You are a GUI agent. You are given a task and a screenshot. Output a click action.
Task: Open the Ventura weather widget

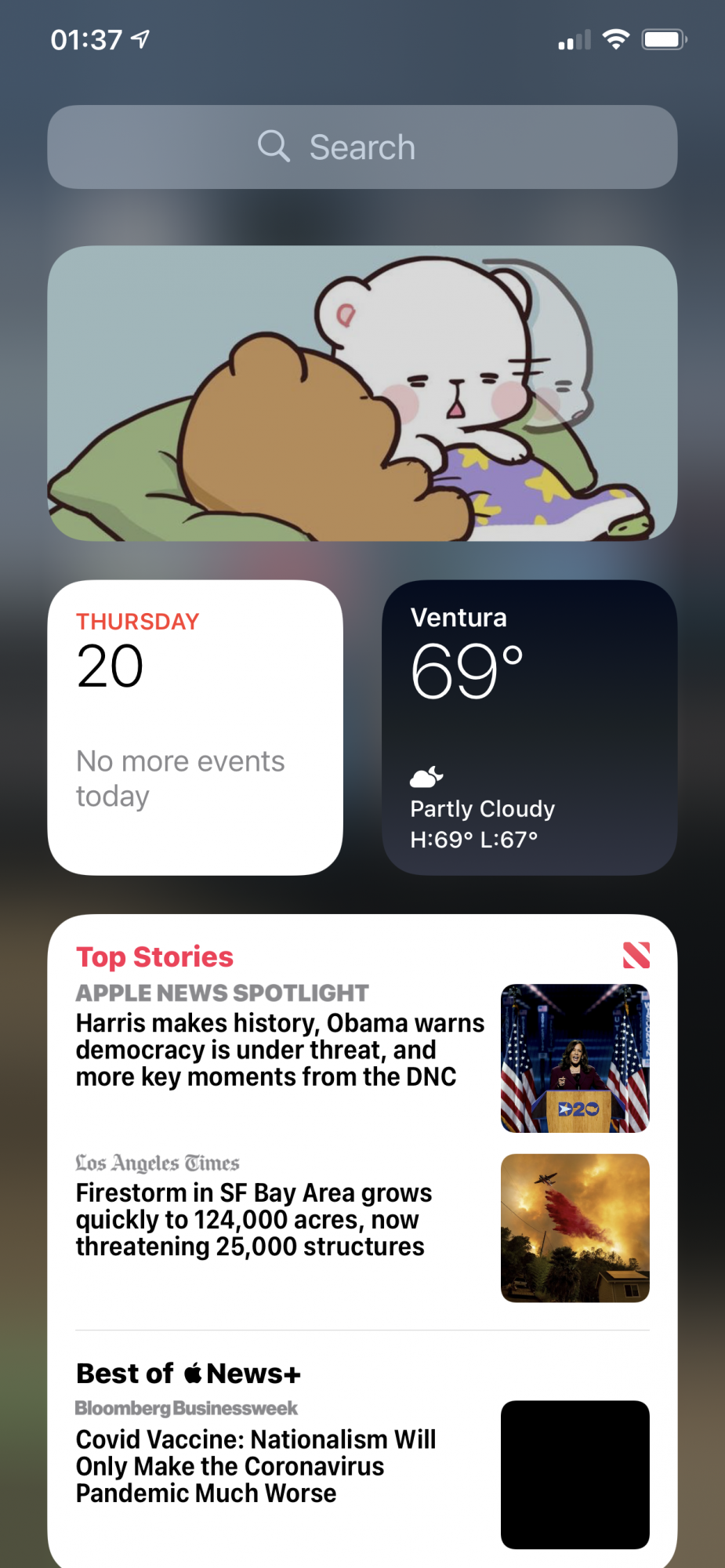coord(529,728)
